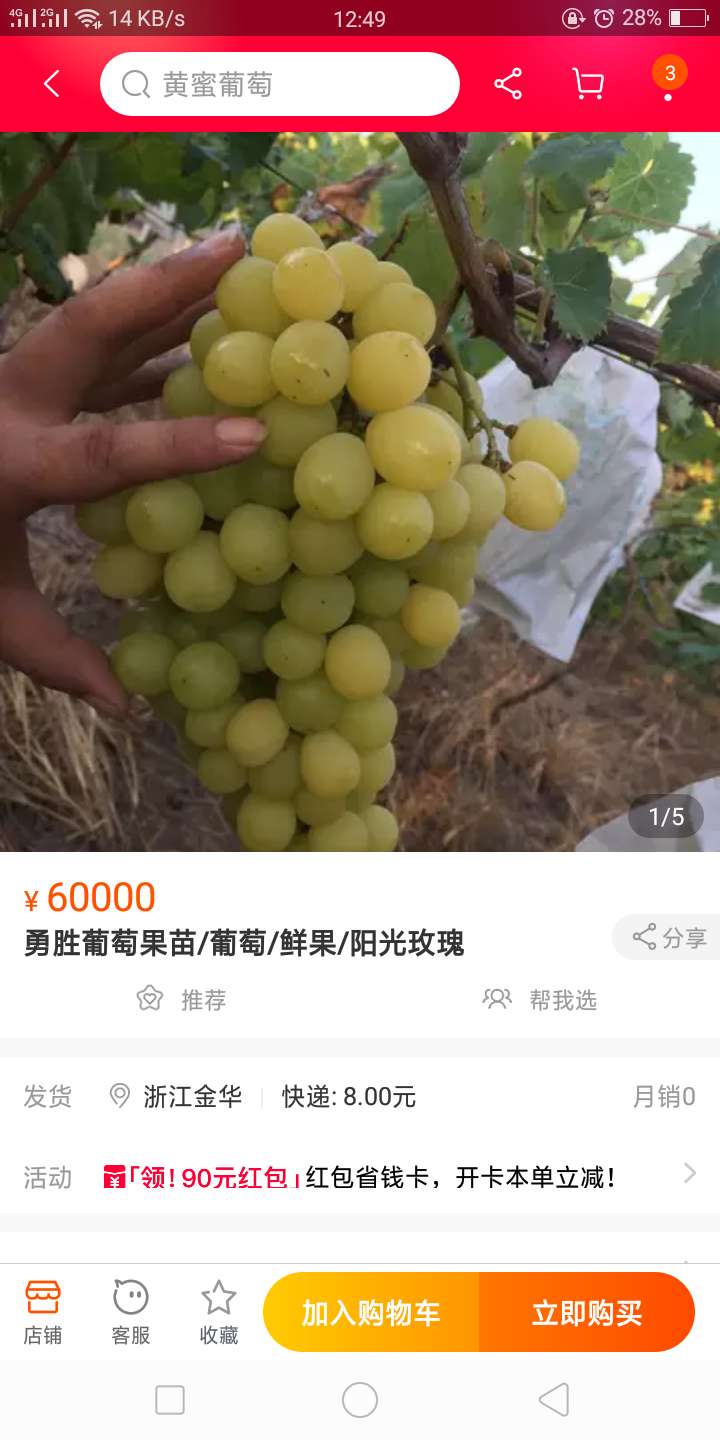Tap the 分享 share button
The width and height of the screenshot is (720, 1440).
[x=668, y=937]
